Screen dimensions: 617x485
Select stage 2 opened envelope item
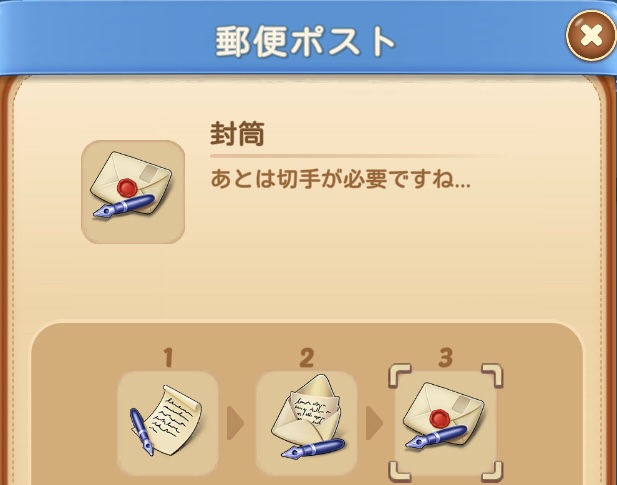tap(306, 421)
